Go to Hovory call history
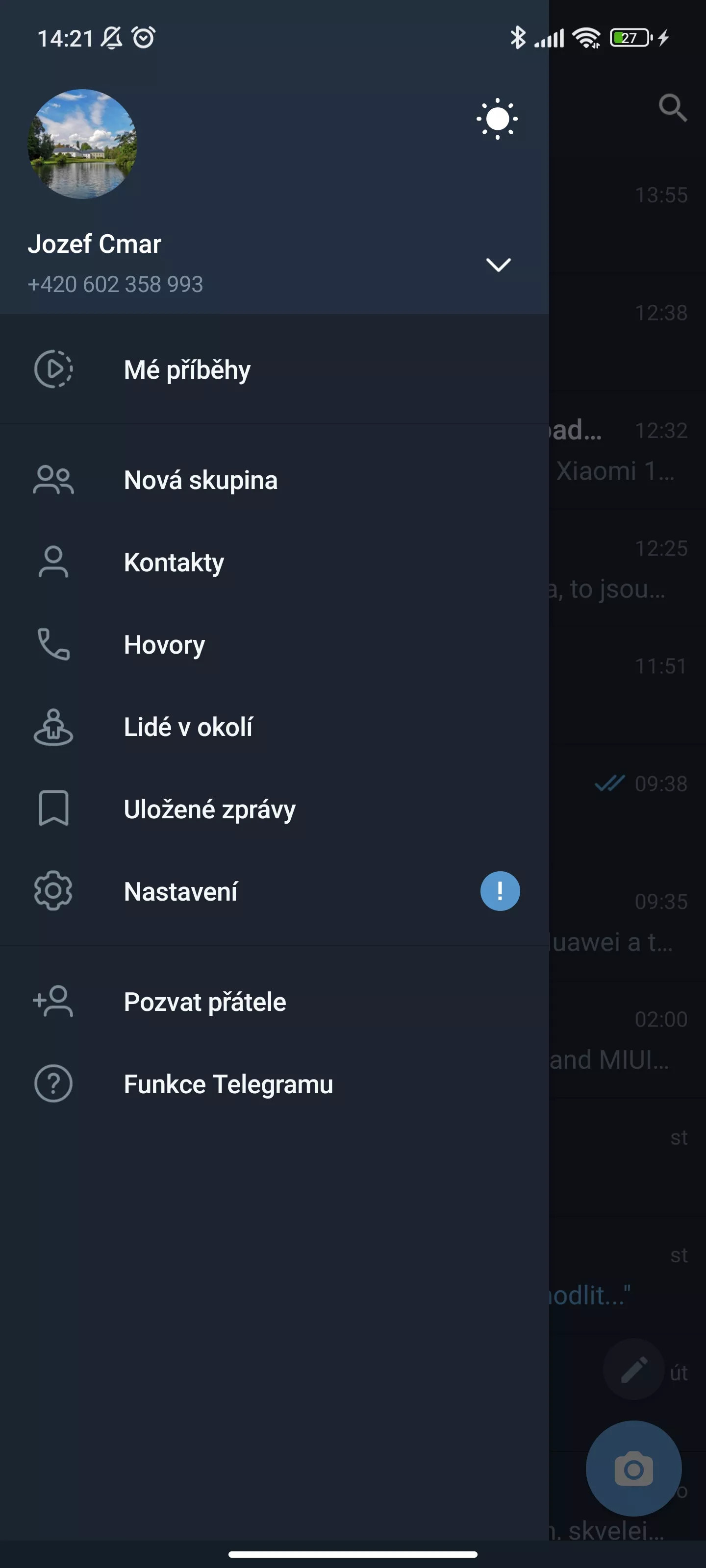Viewport: 706px width, 1568px height. pos(274,645)
